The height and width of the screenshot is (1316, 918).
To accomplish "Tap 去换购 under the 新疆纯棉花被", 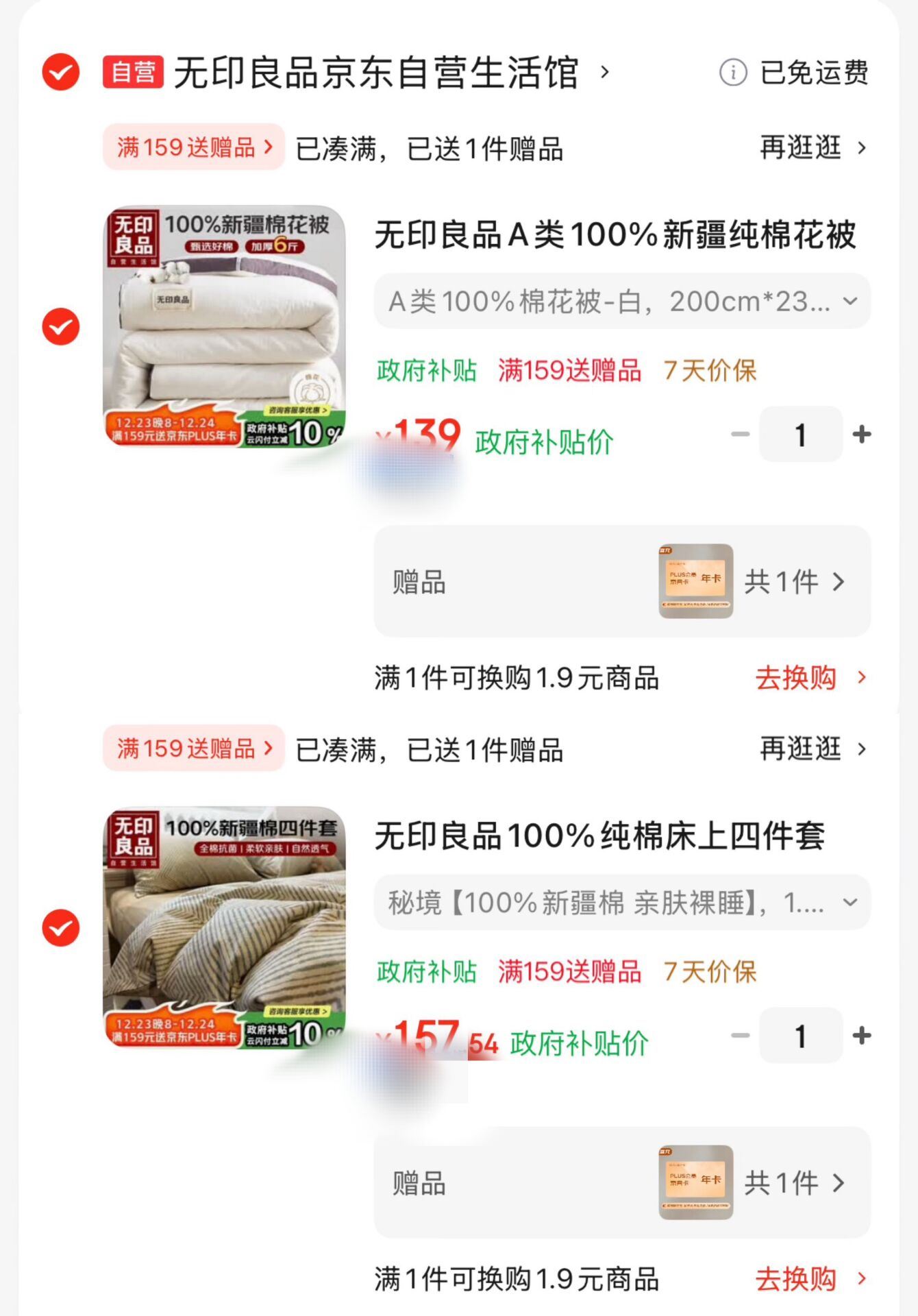I will coord(809,678).
